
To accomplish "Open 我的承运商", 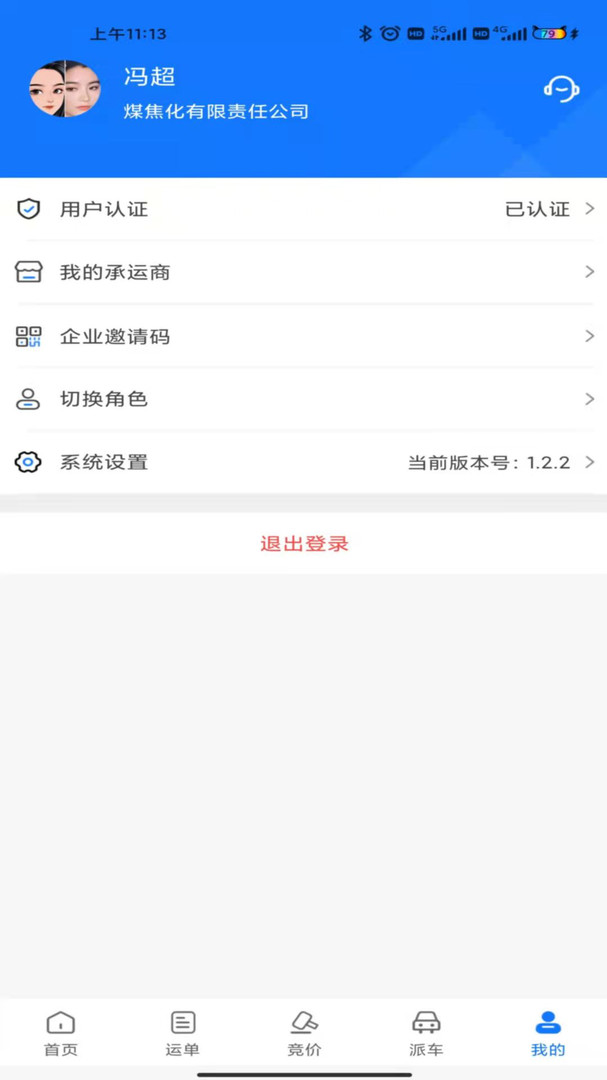I will point(303,273).
